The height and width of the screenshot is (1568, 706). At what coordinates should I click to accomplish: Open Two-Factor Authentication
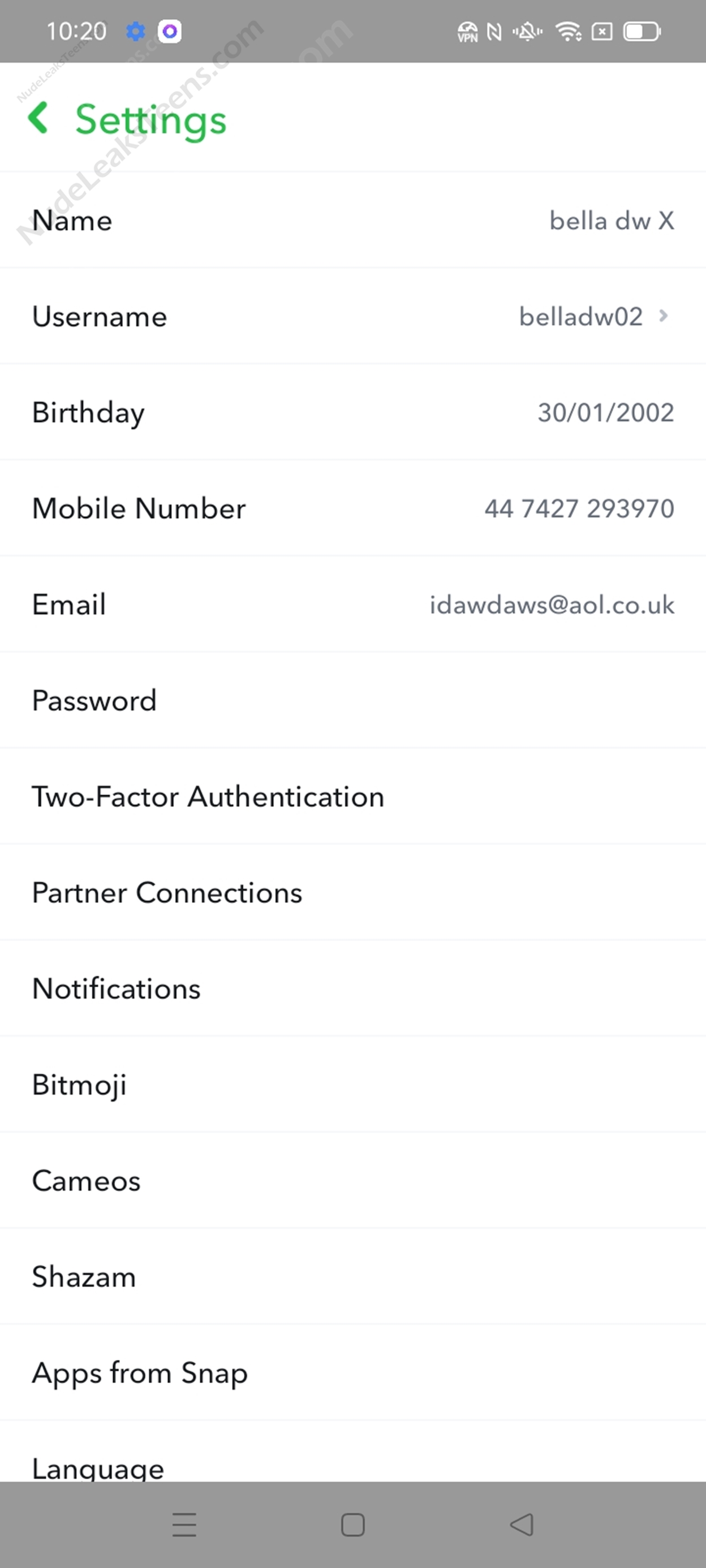[x=352, y=796]
